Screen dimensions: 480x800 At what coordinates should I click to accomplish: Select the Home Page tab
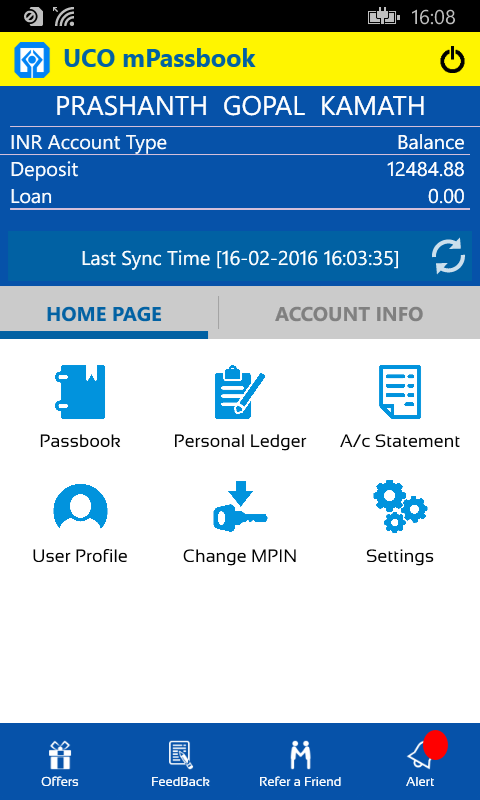[104, 313]
